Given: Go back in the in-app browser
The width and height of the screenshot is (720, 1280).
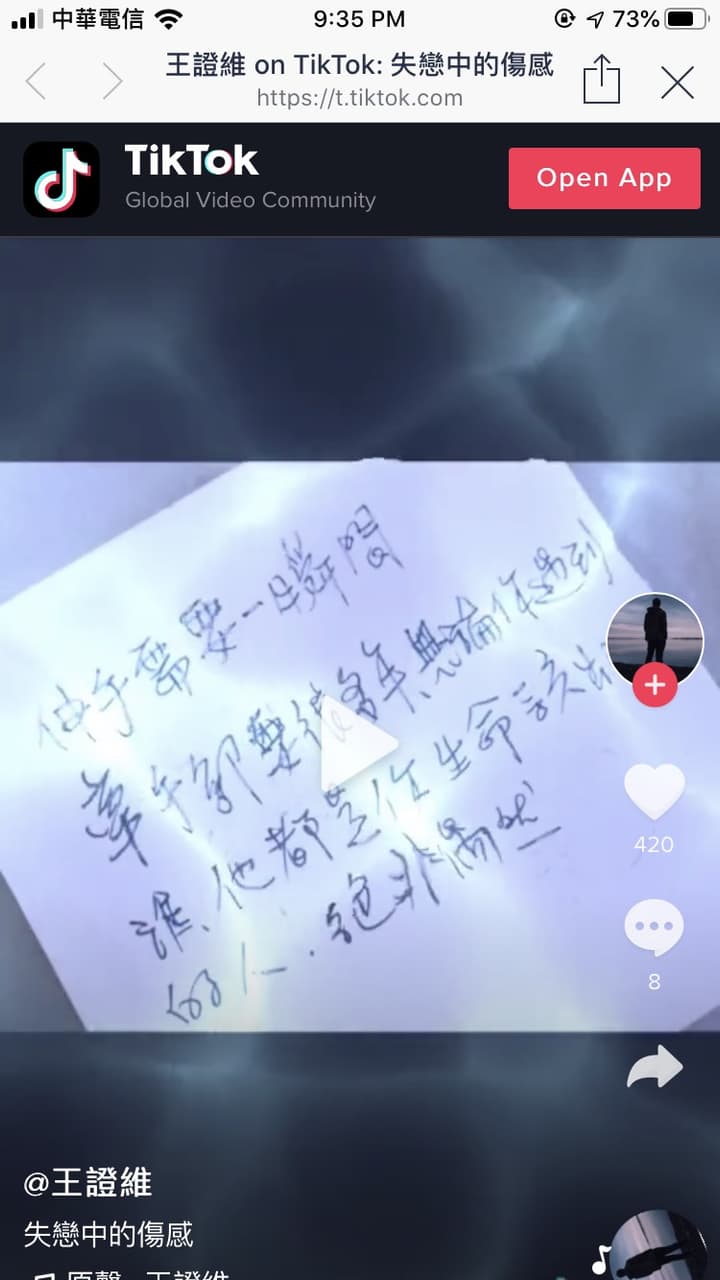Looking at the screenshot, I should pyautogui.click(x=36, y=82).
